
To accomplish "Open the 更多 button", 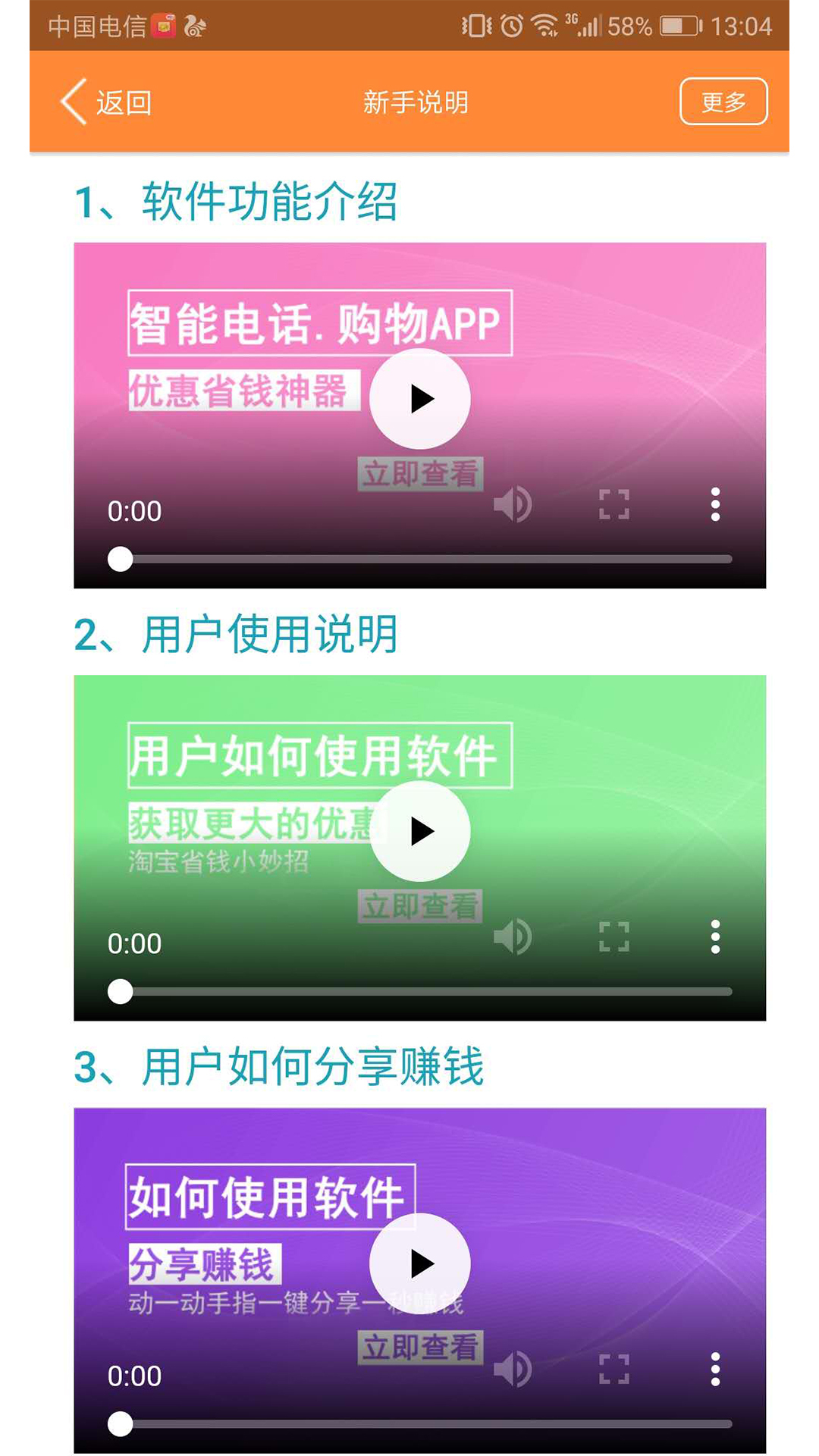I will 723,102.
